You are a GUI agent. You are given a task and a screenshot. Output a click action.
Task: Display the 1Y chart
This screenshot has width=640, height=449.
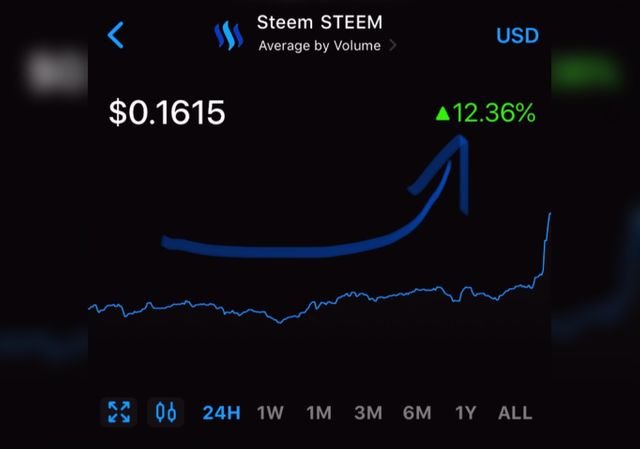click(x=465, y=412)
